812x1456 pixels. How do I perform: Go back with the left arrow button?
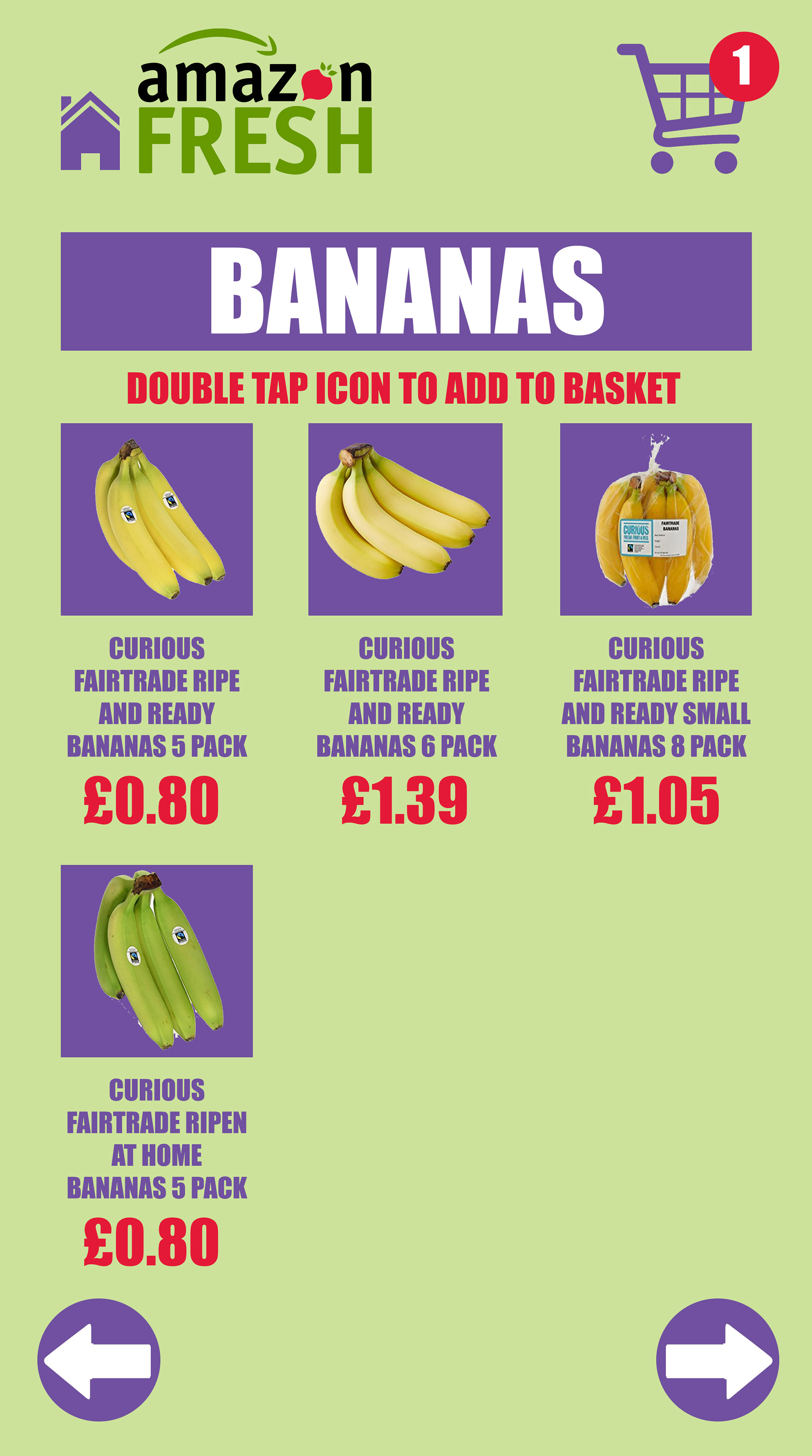[x=99, y=1359]
